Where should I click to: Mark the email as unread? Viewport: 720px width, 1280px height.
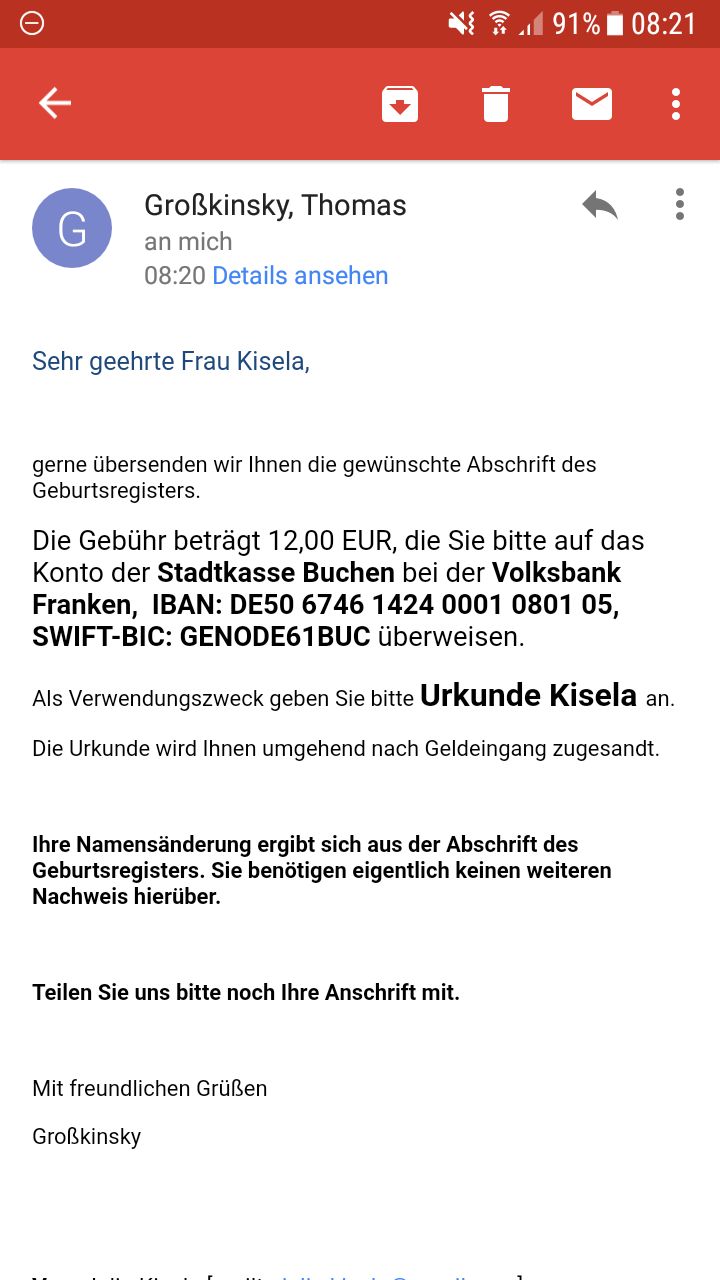coord(592,104)
